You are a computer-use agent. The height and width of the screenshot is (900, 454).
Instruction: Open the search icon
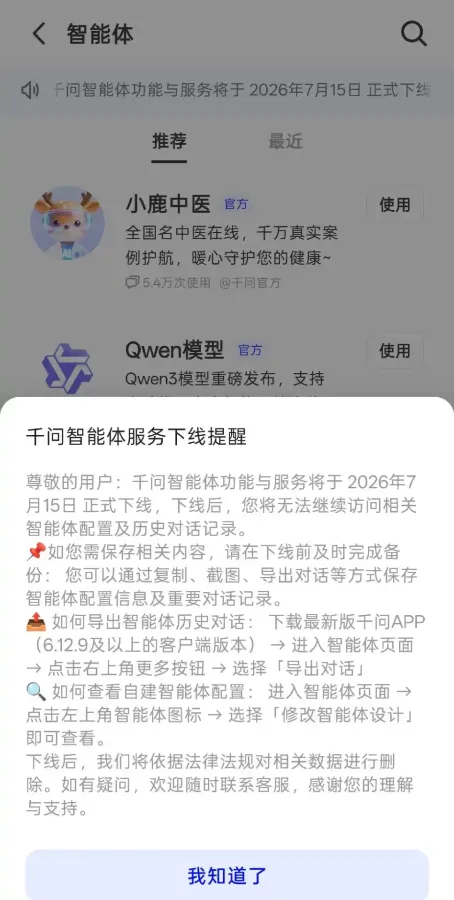point(413,34)
